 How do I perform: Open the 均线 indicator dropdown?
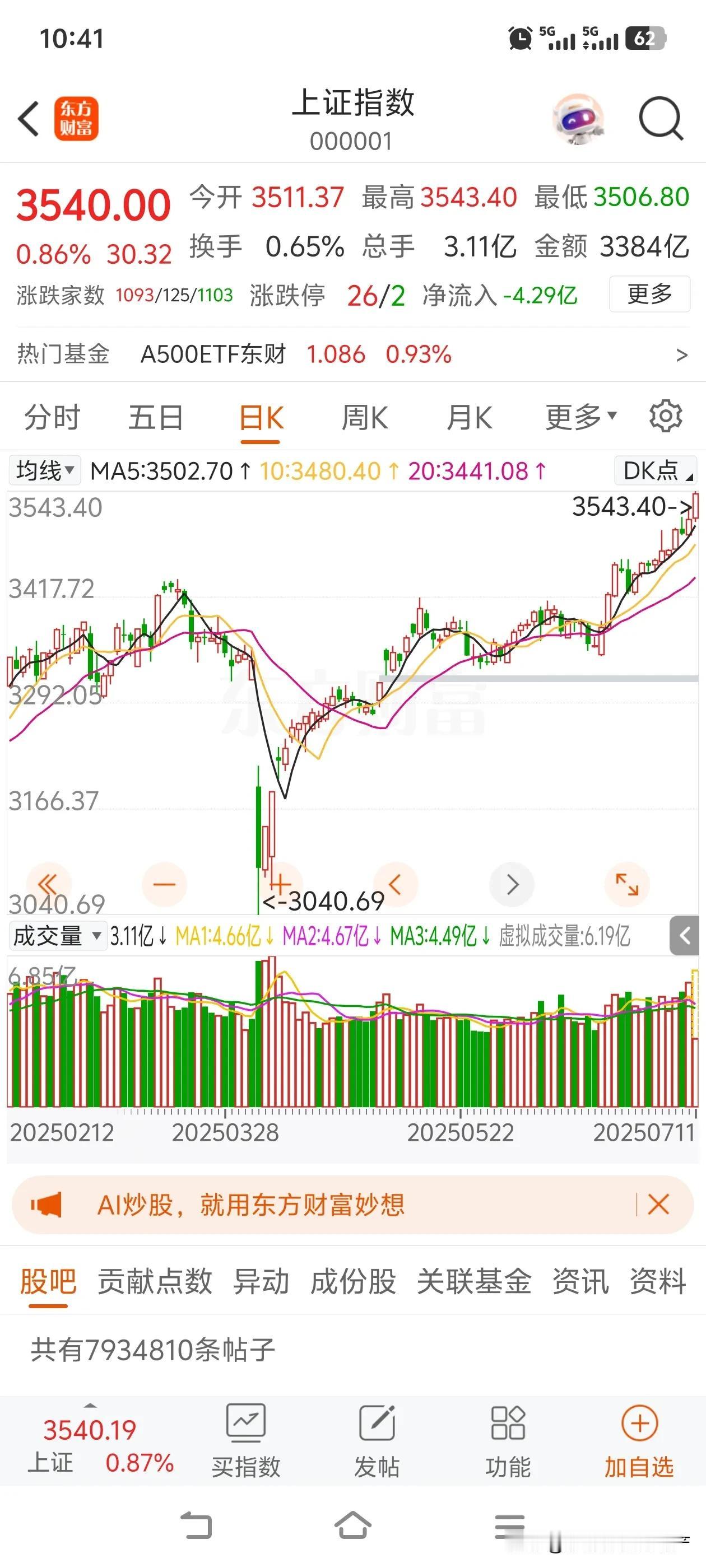pos(44,470)
